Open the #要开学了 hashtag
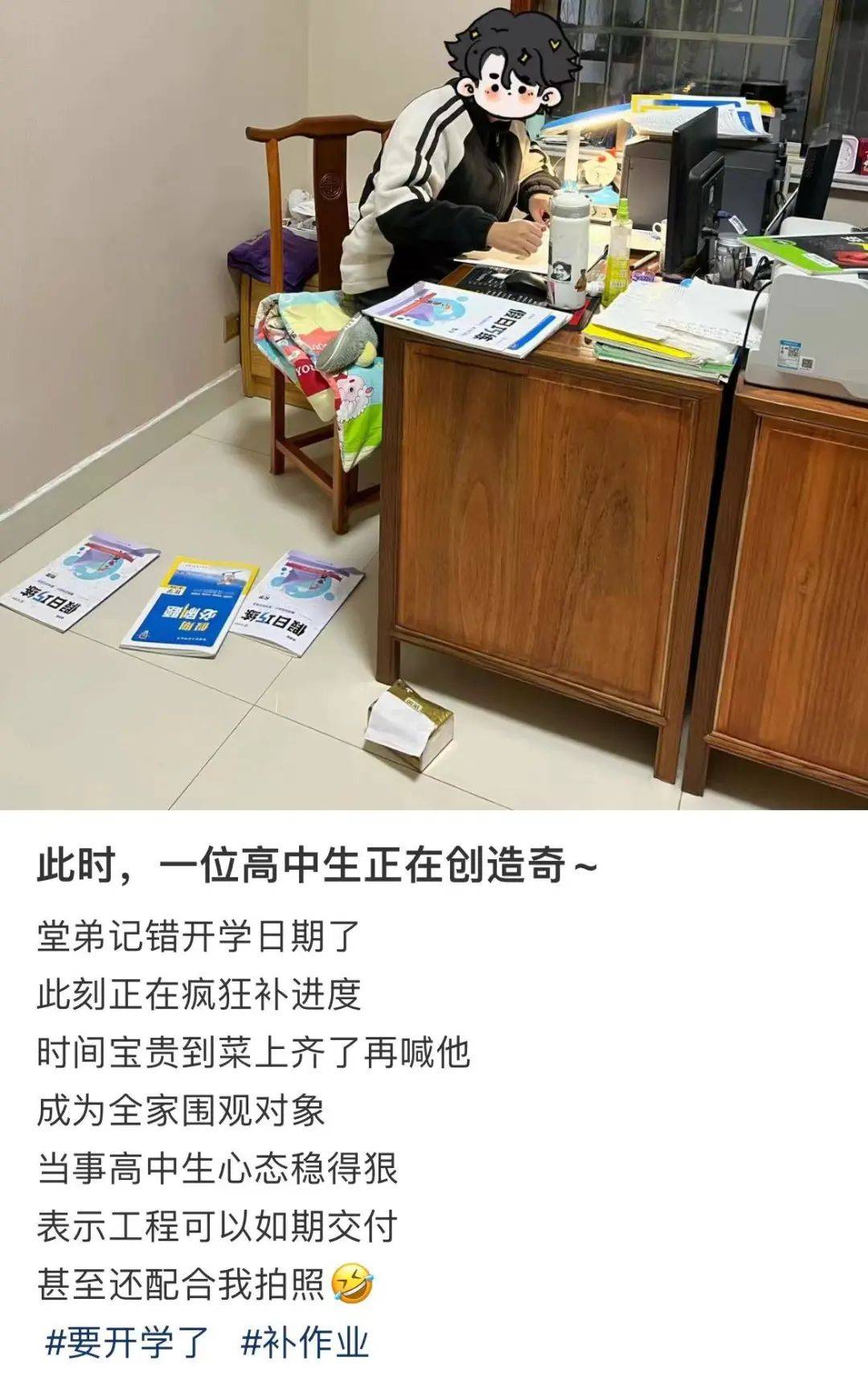 (127, 1342)
